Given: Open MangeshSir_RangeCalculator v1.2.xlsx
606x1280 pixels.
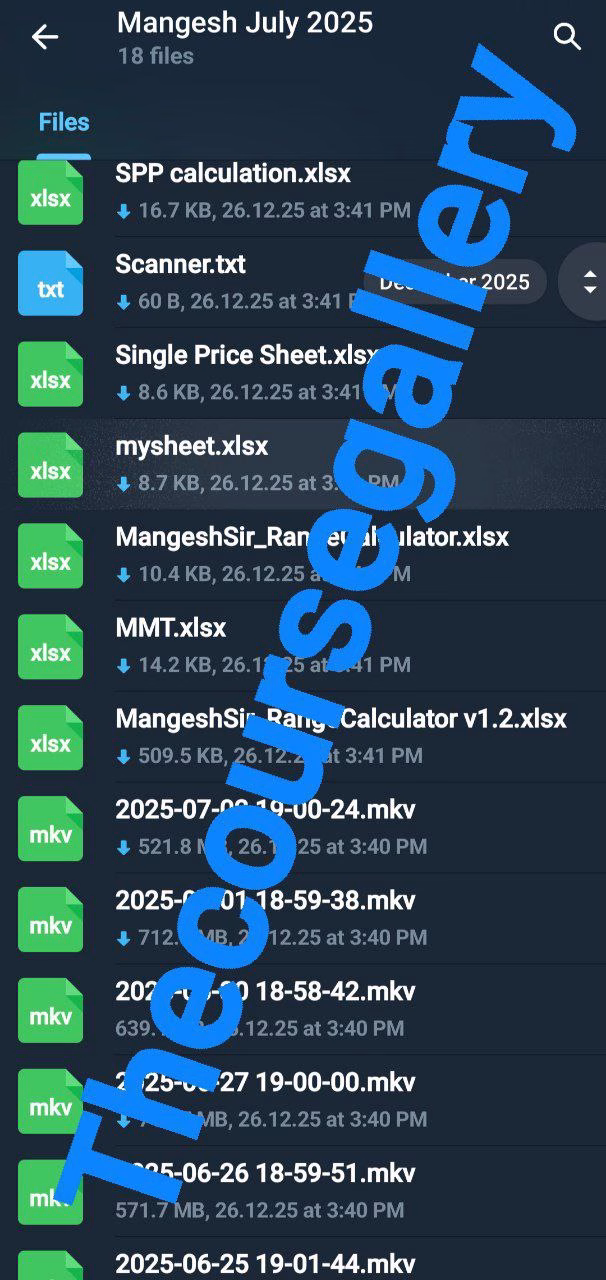Looking at the screenshot, I should pyautogui.click(x=340, y=720).
